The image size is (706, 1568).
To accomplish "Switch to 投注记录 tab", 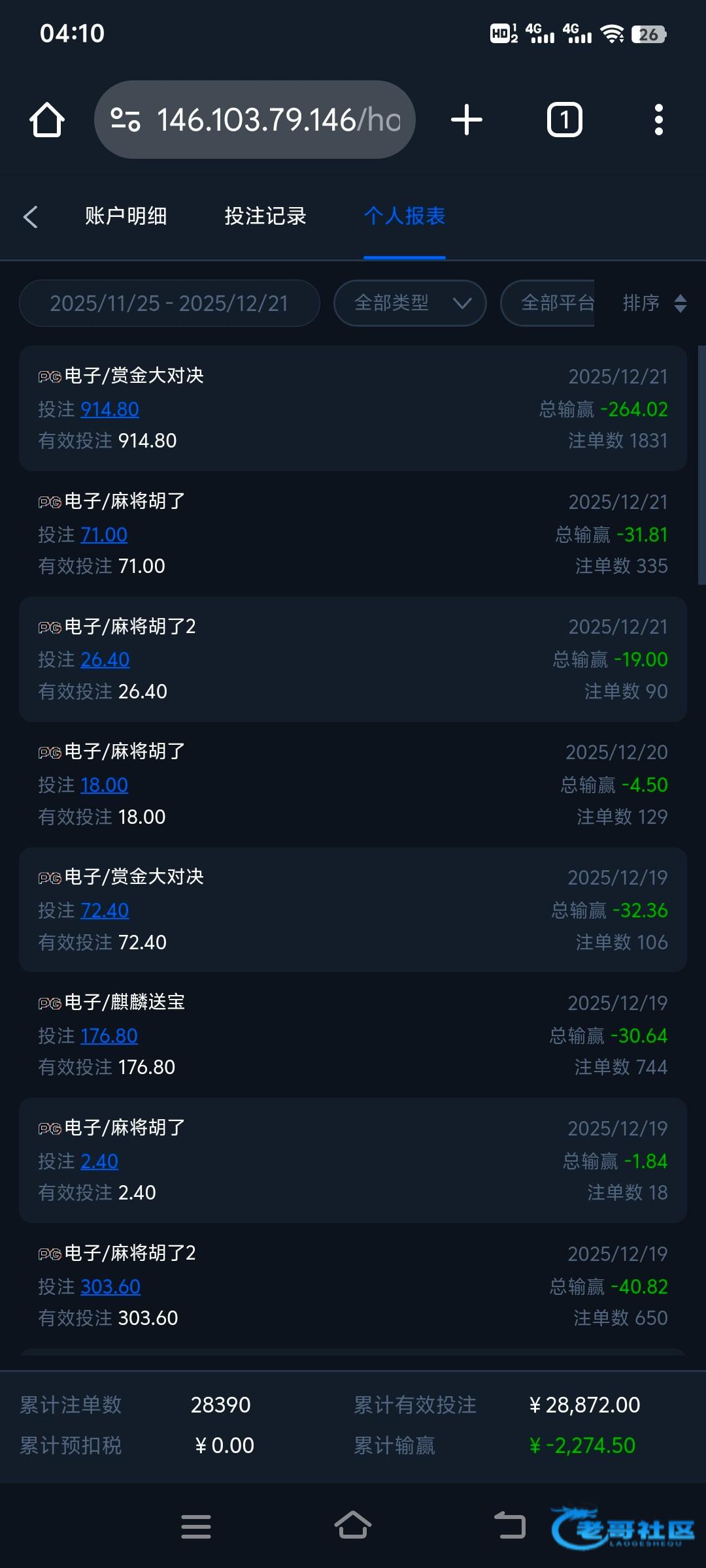I will 265,216.
